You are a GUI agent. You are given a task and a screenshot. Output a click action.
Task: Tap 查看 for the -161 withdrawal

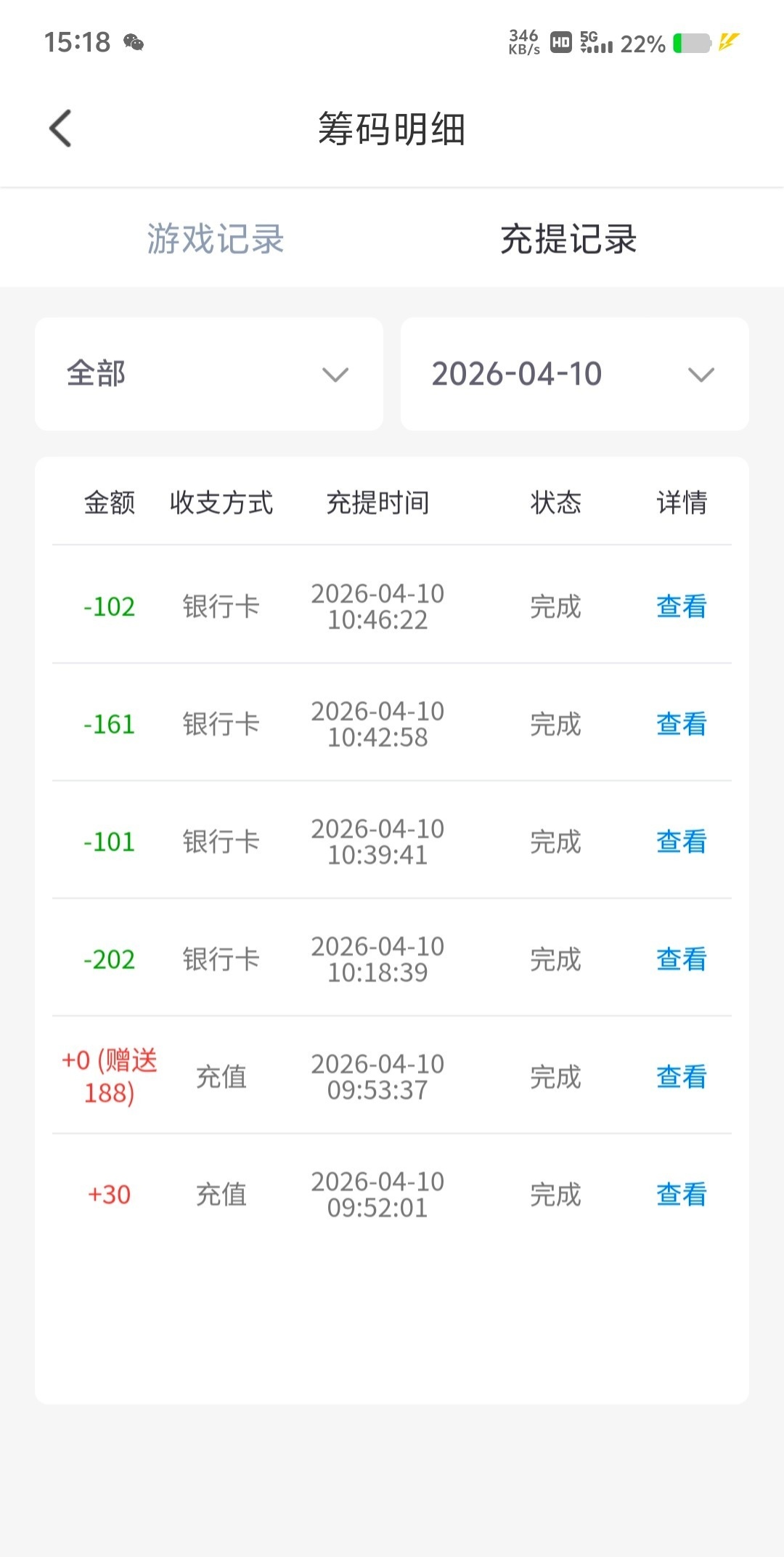[681, 724]
